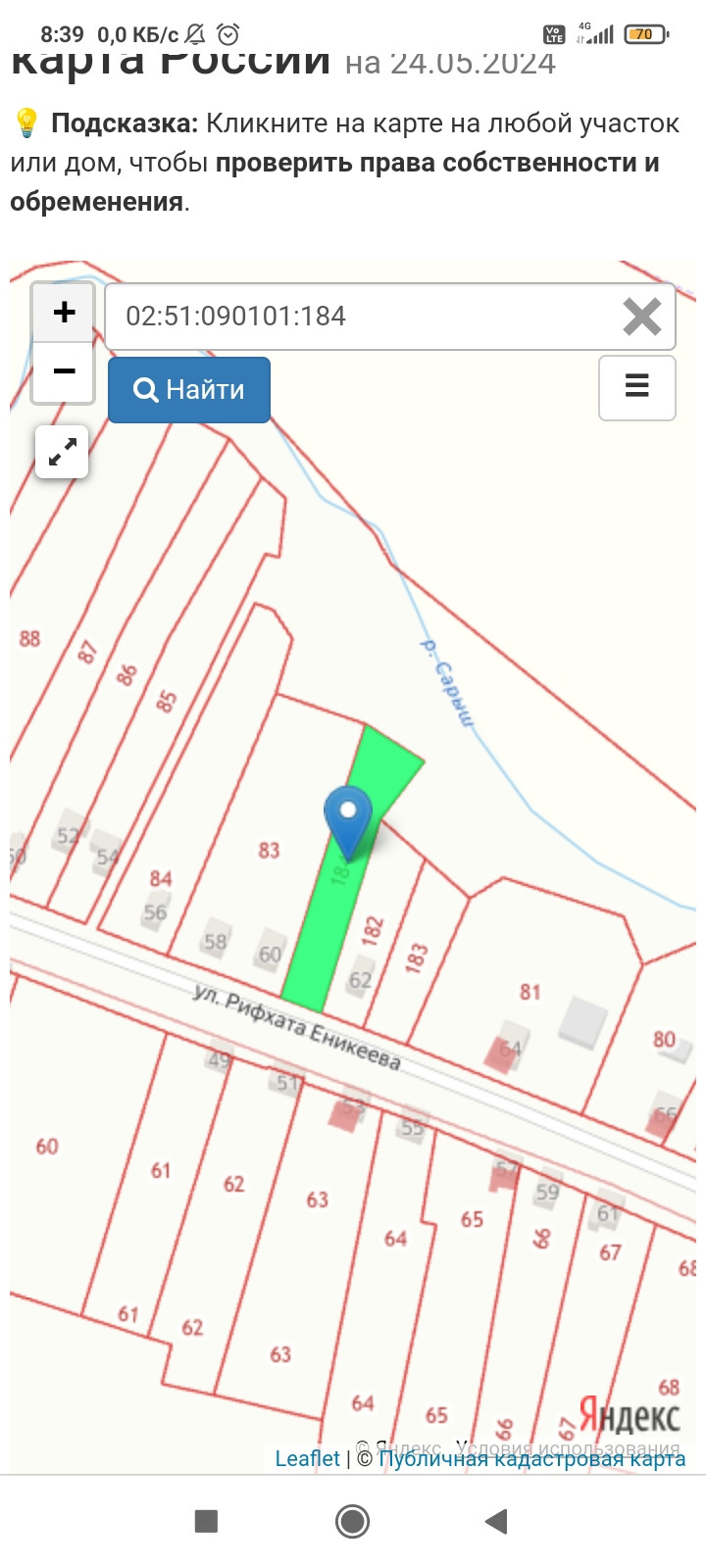Image resolution: width=706 pixels, height=1568 pixels.
Task: Clear the cadastral number field
Action: [642, 317]
